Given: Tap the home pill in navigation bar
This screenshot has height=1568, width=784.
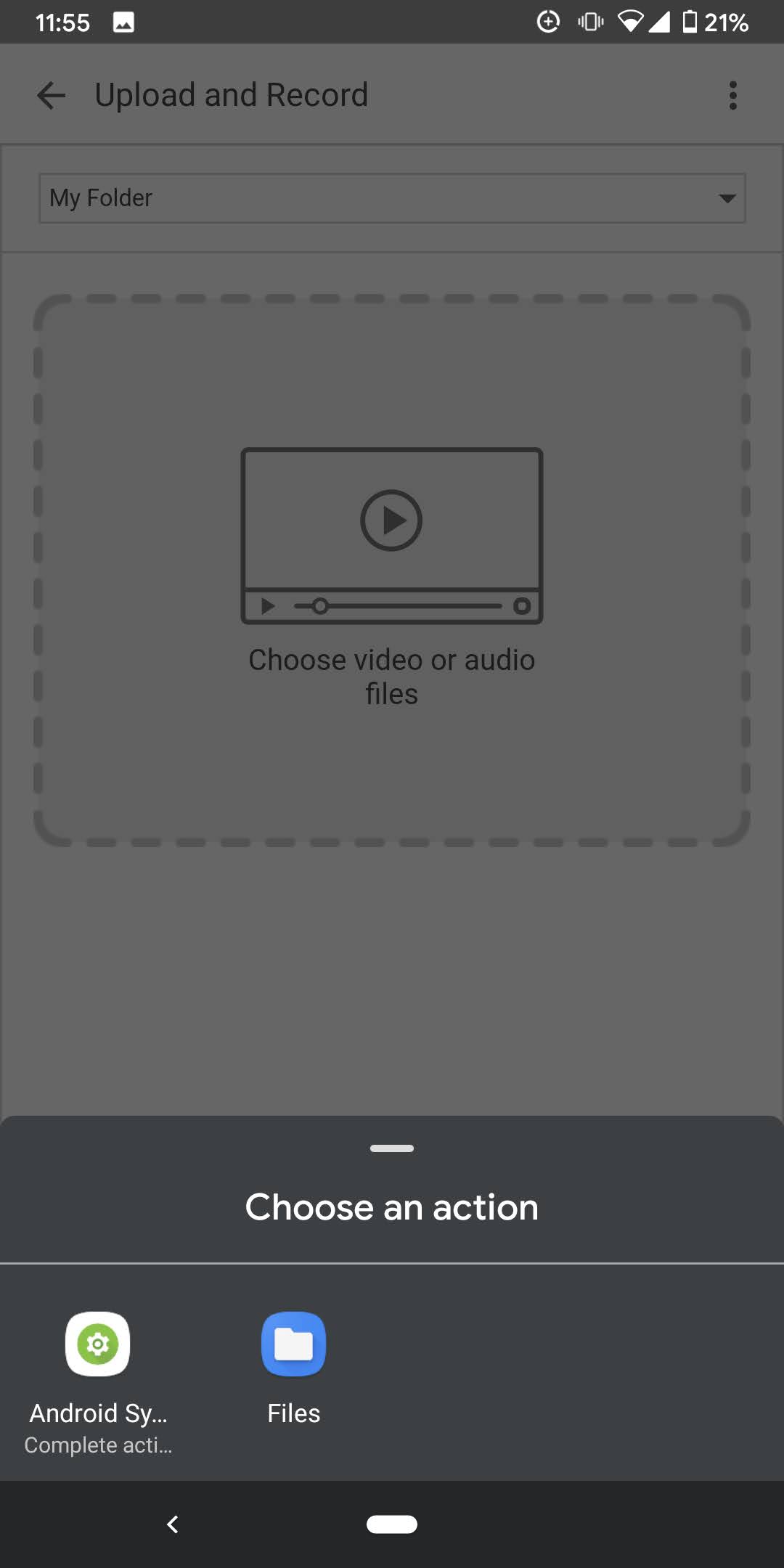Looking at the screenshot, I should [x=392, y=1524].
